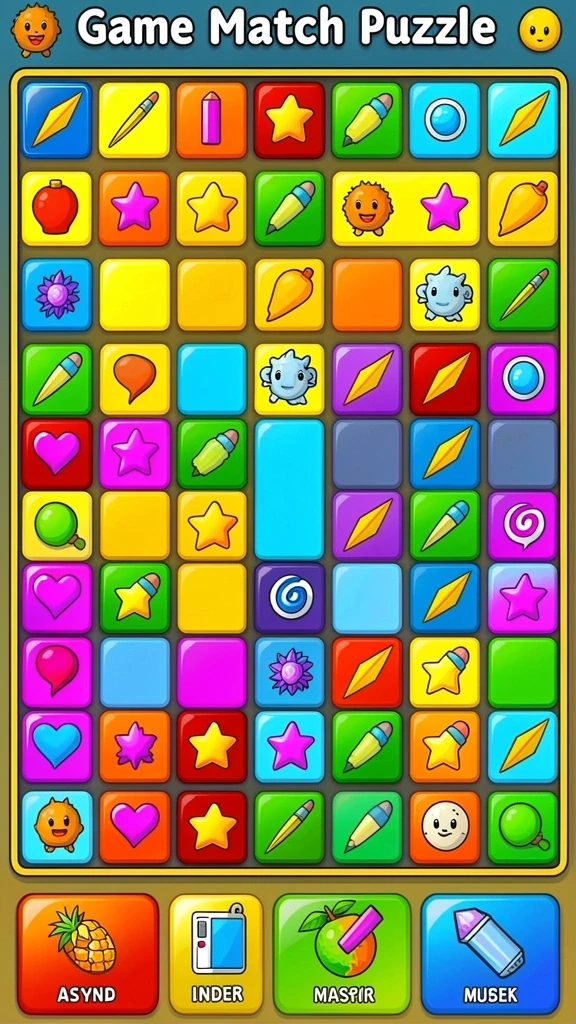Use the INDER booster button
The height and width of the screenshot is (1024, 576).
click(216, 953)
